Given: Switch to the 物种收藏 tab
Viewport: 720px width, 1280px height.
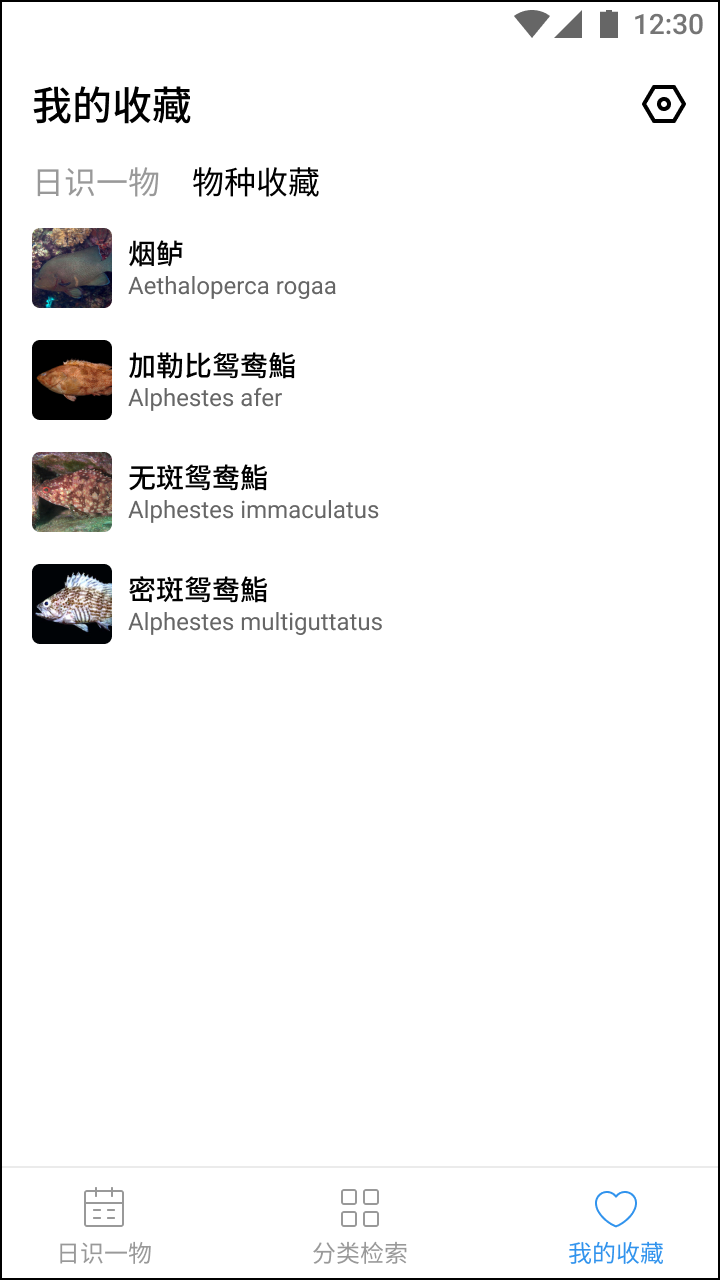Looking at the screenshot, I should pos(255,182).
